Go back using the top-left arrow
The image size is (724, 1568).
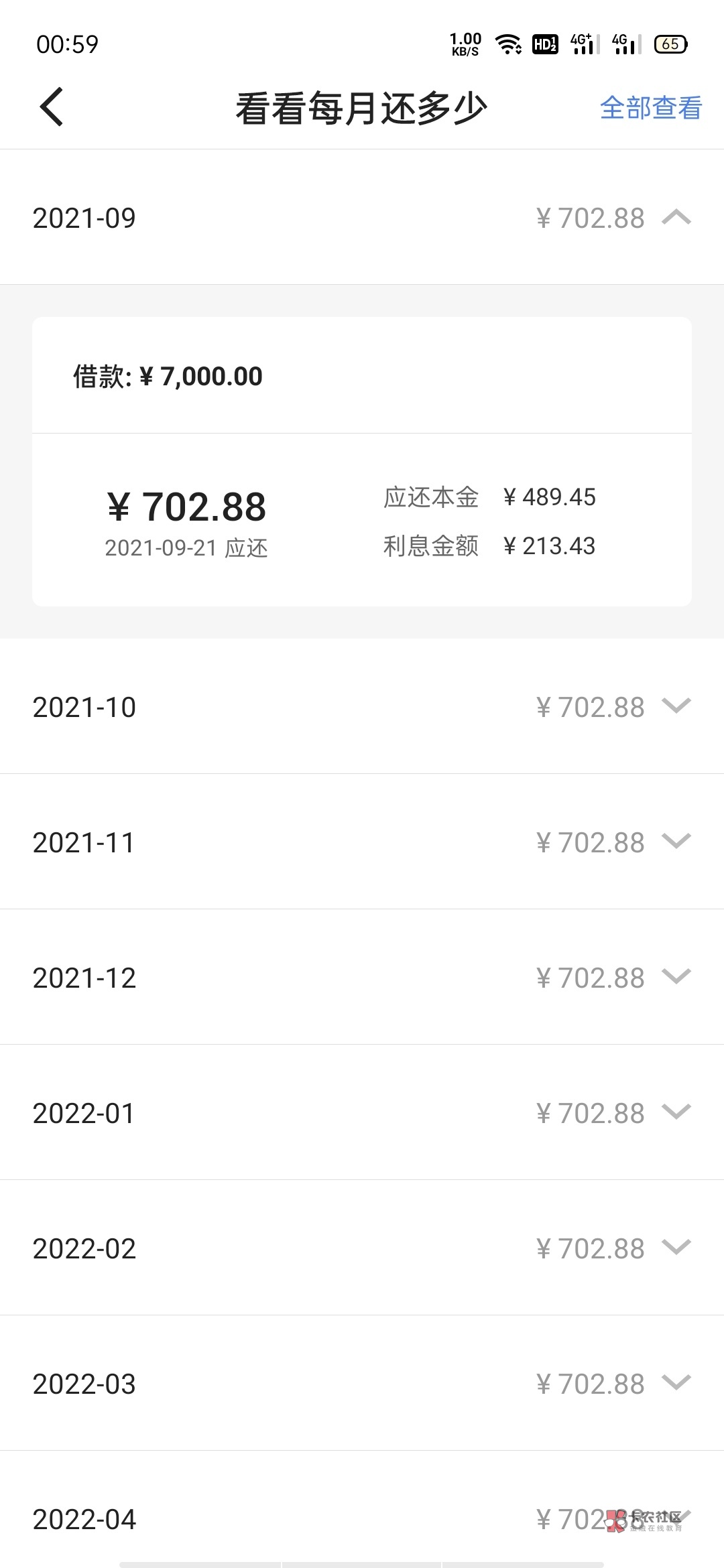pyautogui.click(x=52, y=107)
